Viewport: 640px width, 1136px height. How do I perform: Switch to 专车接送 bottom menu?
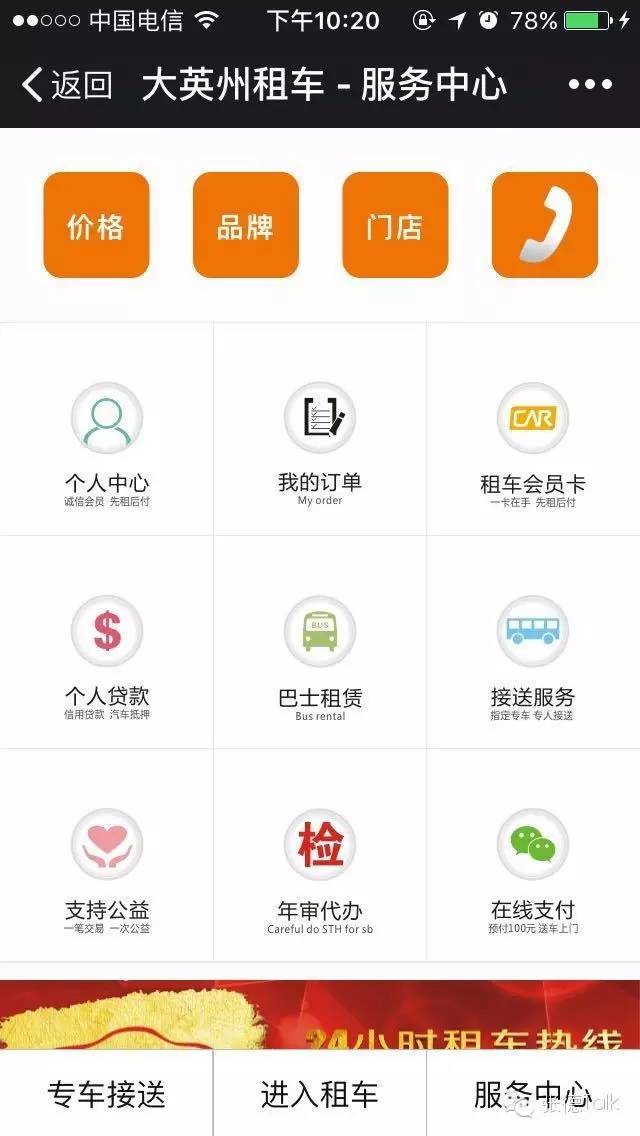pyautogui.click(x=106, y=1094)
